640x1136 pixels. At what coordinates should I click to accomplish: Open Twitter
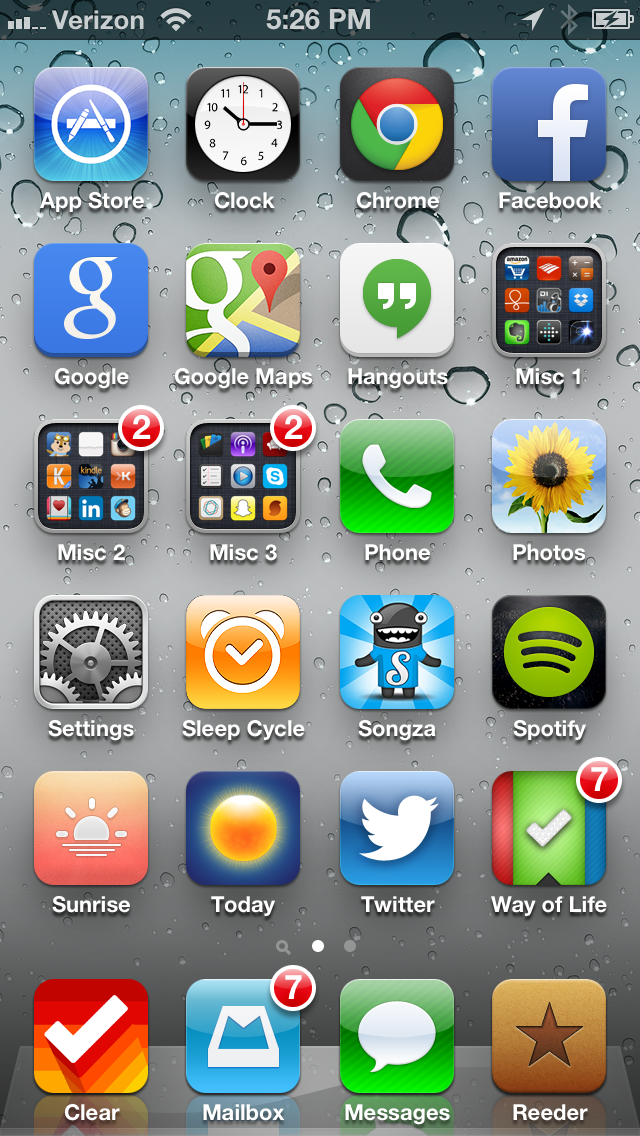(x=397, y=829)
